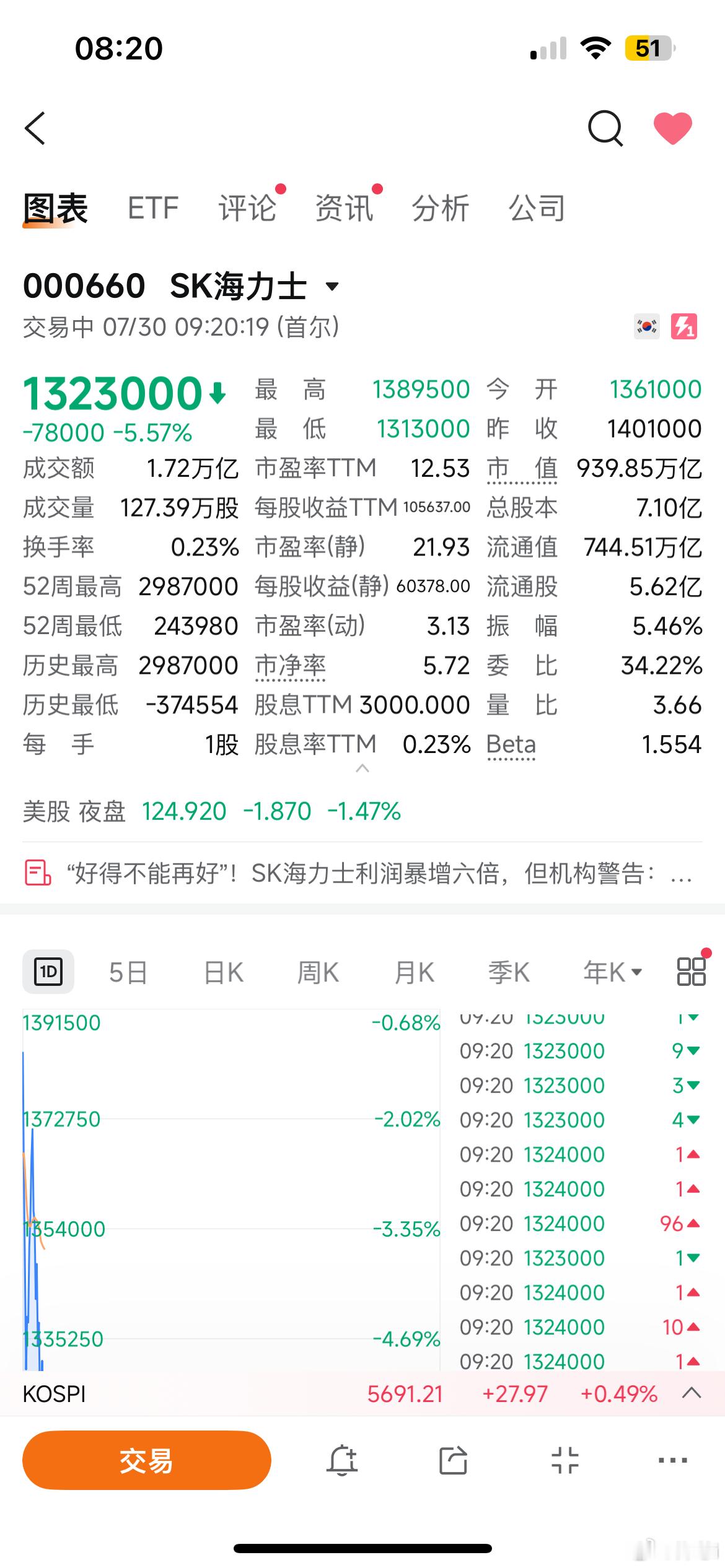
Task: Open the 年K period dropdown
Action: [x=612, y=972]
